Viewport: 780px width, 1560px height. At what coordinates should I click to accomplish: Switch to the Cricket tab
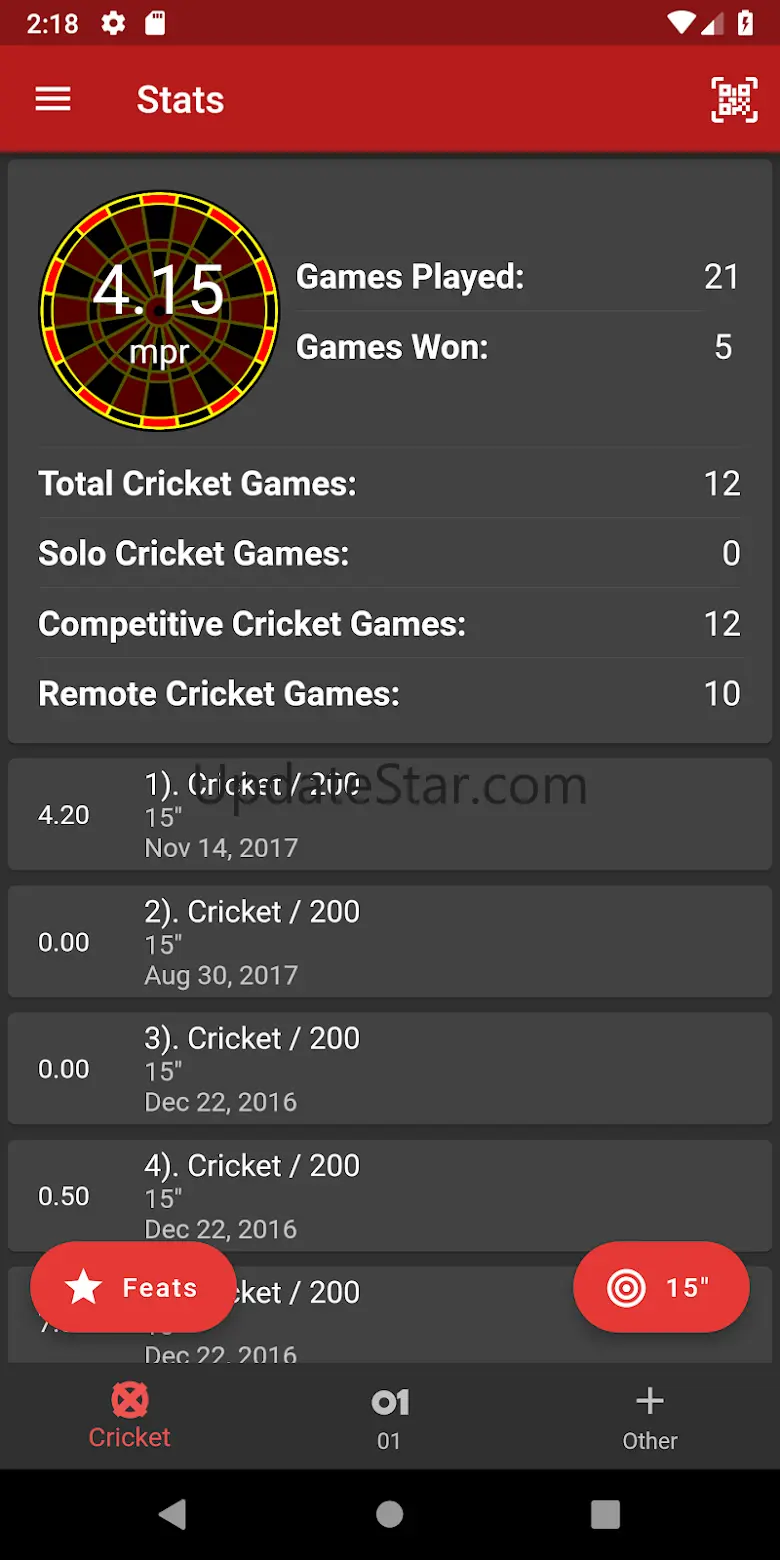pos(130,1416)
